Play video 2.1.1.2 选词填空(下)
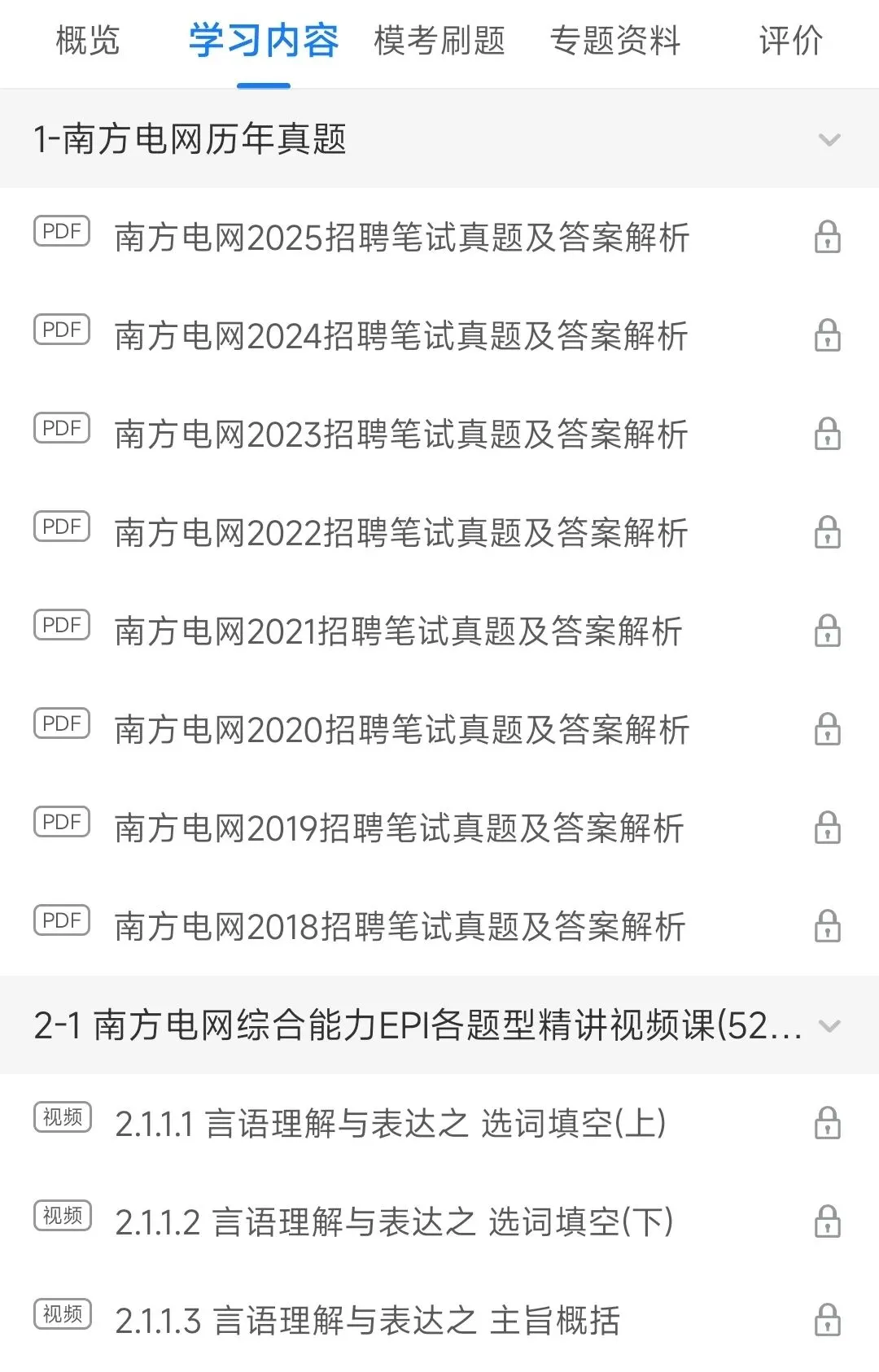 click(x=439, y=1222)
